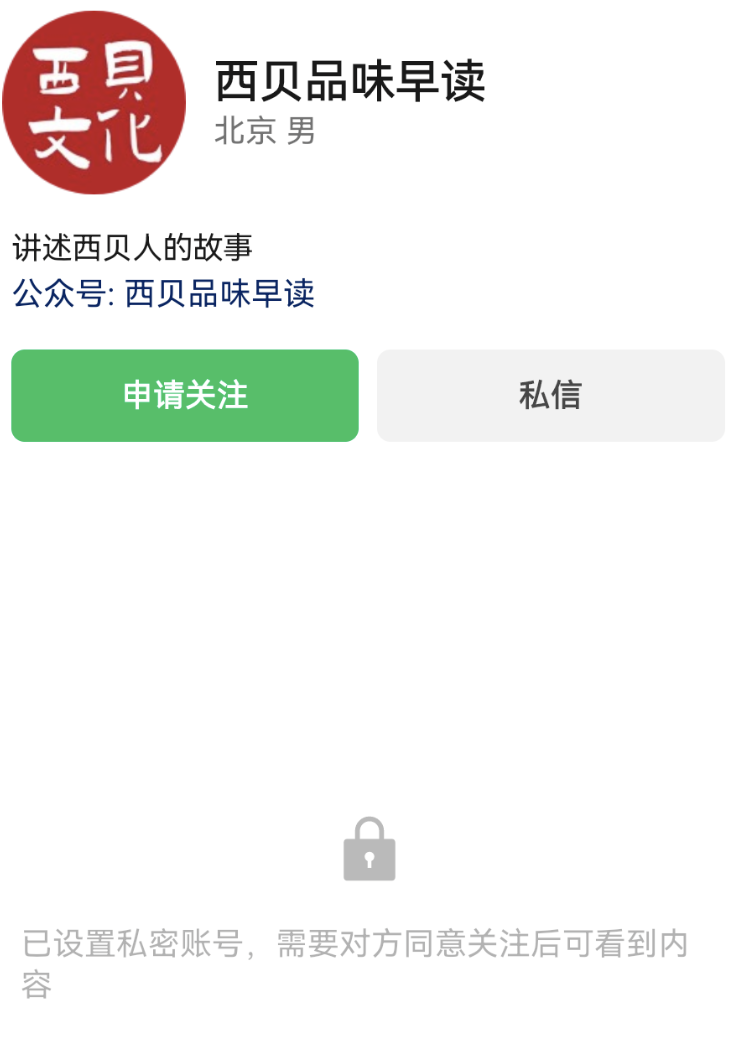Tap the 申请关注 follow request button
The image size is (729, 1064).
[x=185, y=395]
